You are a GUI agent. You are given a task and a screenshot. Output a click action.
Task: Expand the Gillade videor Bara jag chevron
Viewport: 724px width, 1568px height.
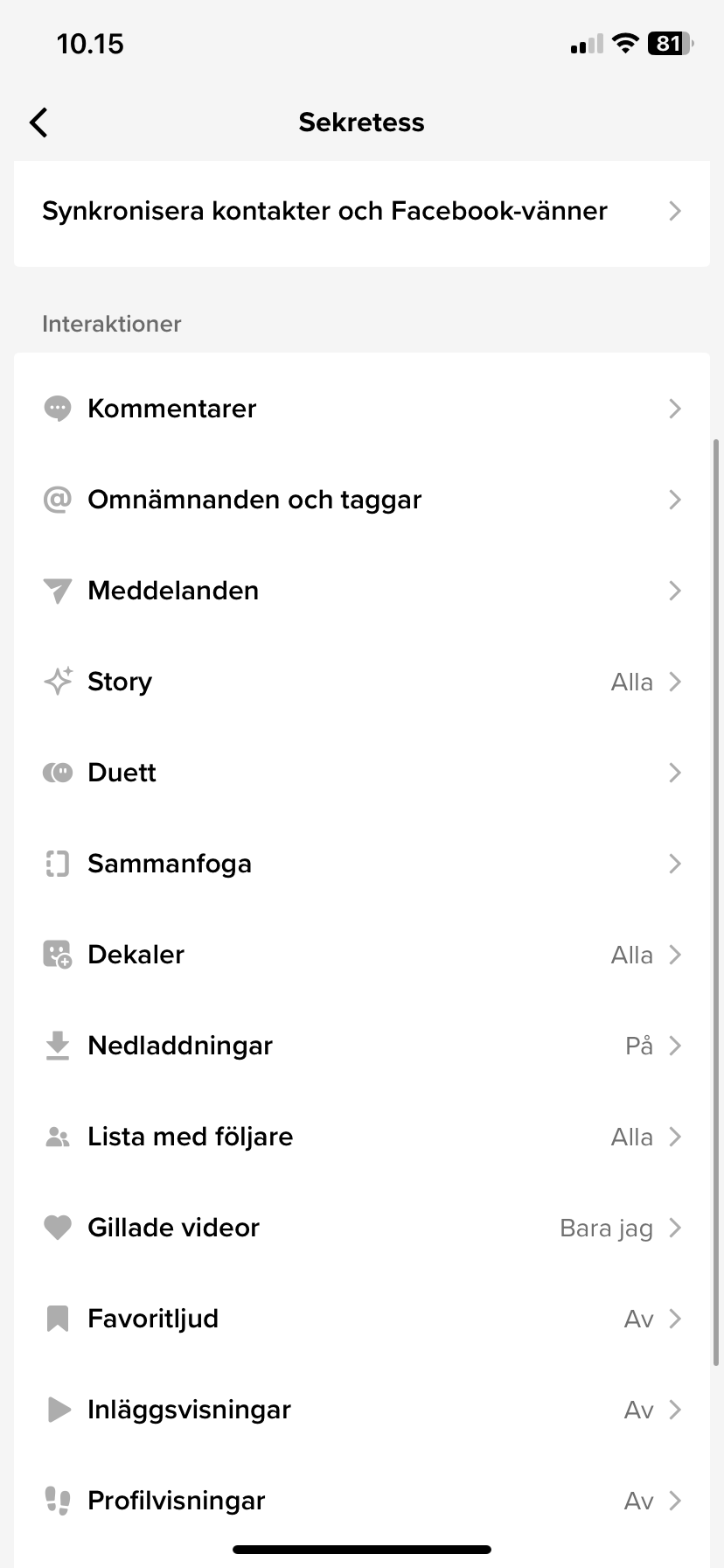pyautogui.click(x=675, y=1228)
